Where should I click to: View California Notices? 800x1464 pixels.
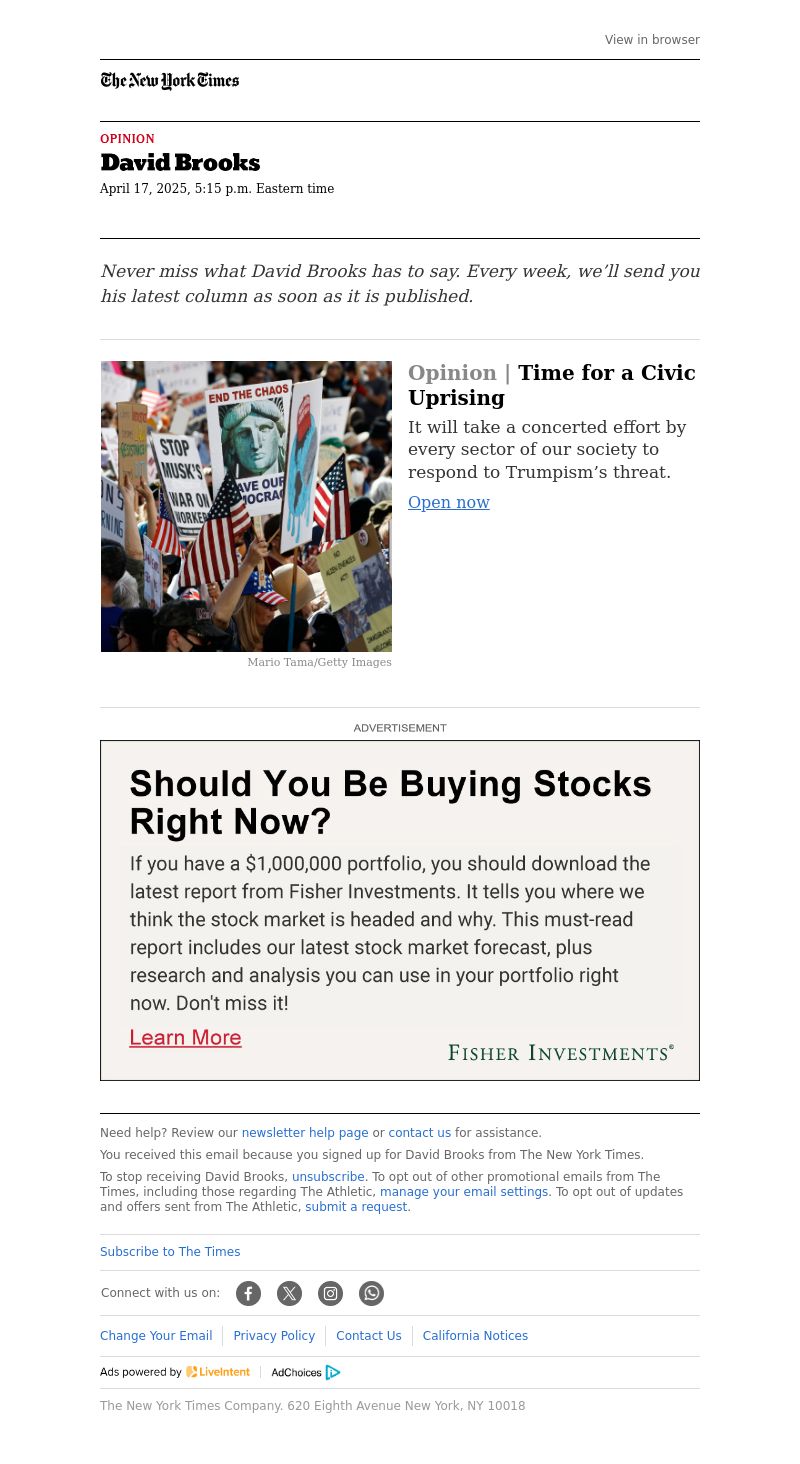[x=475, y=1336]
